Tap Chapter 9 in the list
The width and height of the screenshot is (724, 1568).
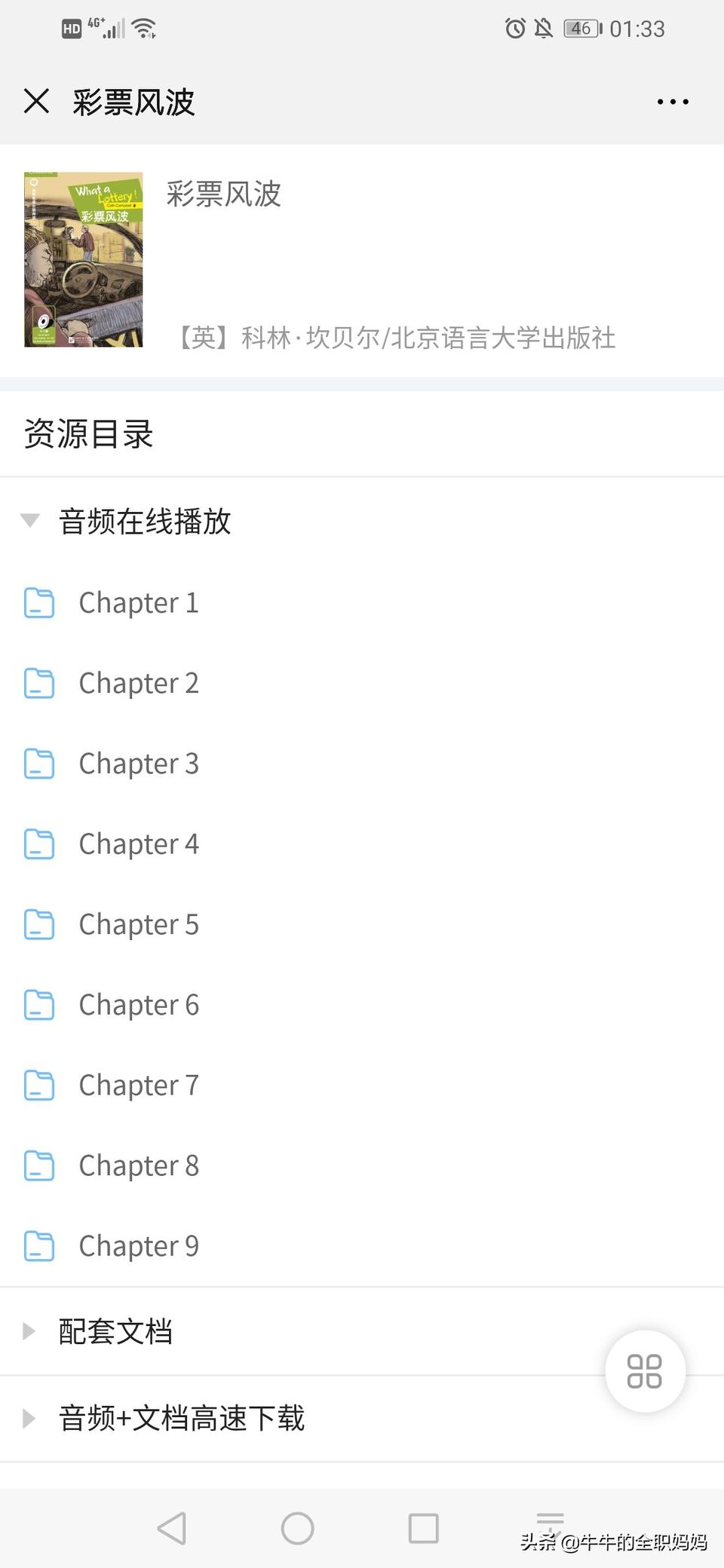138,1246
